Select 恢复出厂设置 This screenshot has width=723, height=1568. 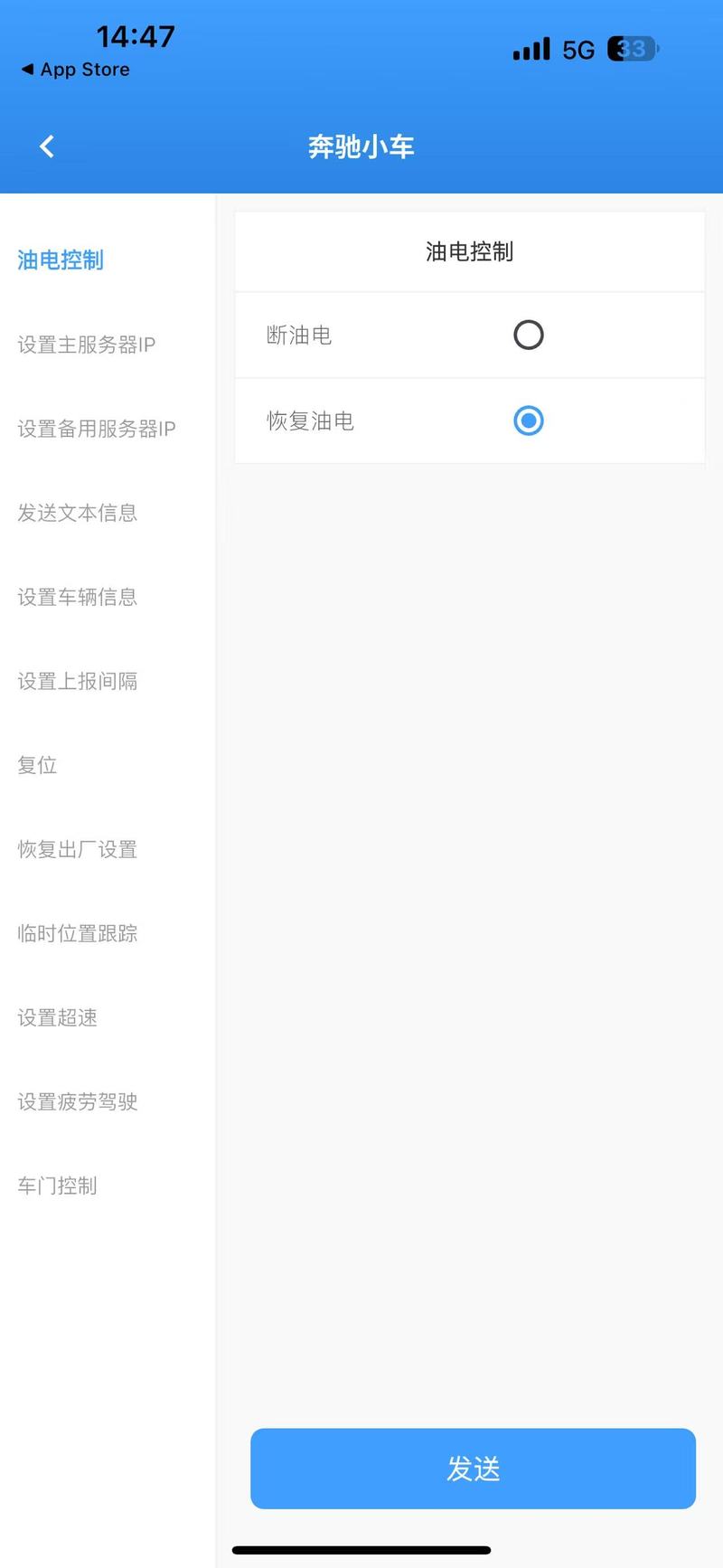pos(78,849)
